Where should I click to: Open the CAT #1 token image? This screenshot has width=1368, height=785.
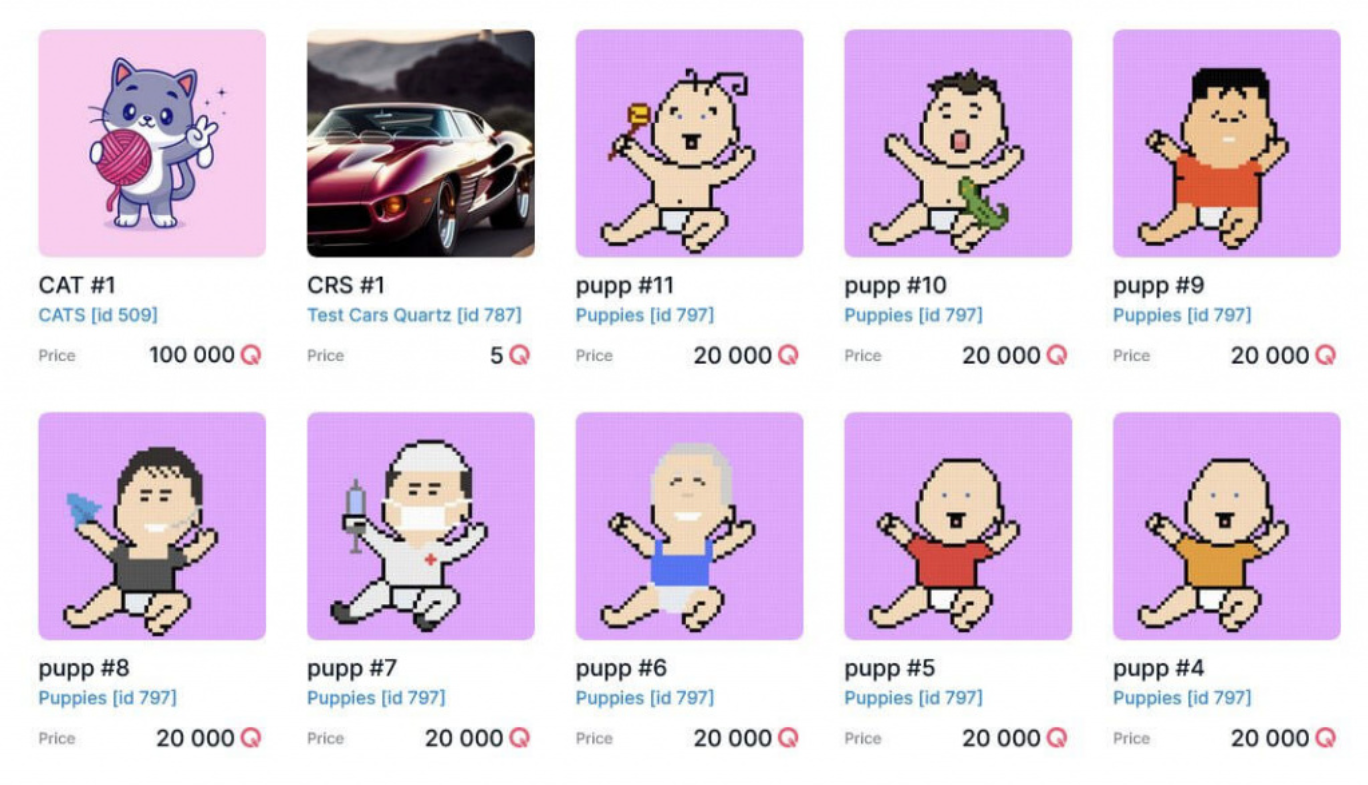tap(152, 143)
